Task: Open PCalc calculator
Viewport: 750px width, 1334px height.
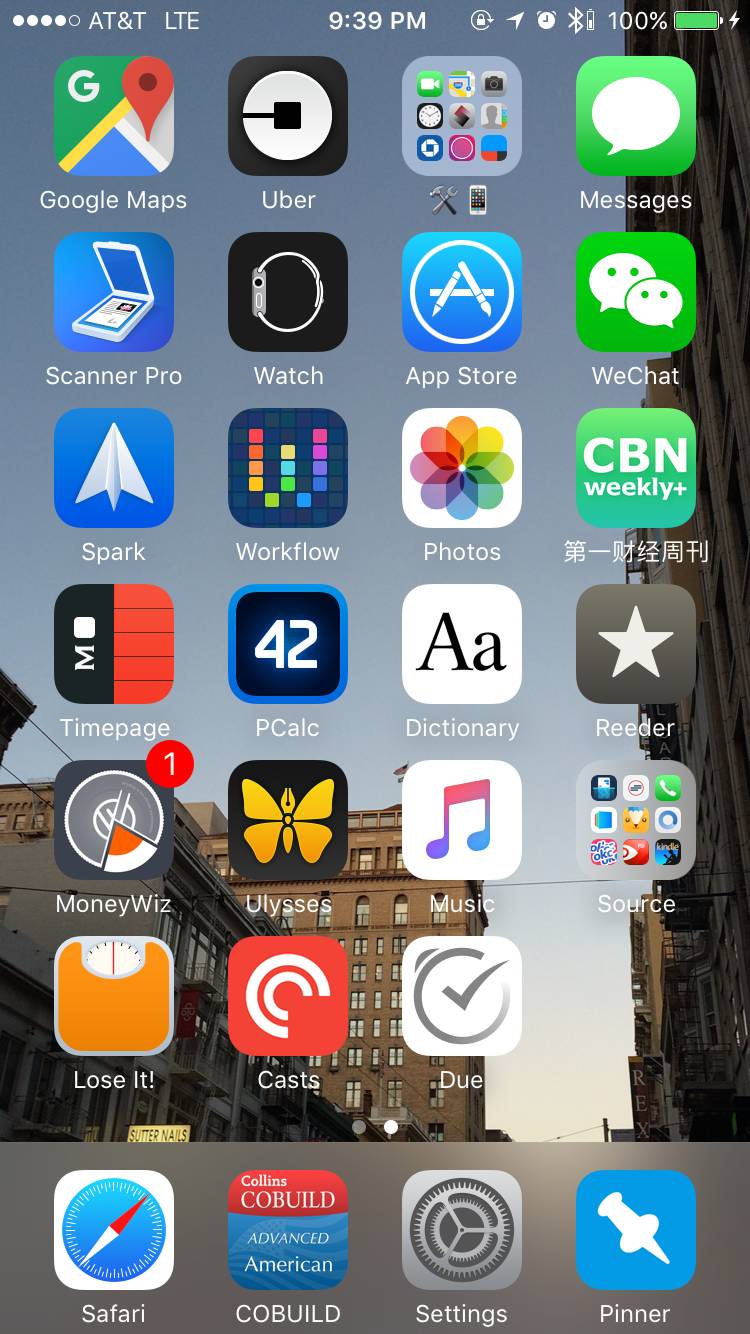Action: [x=288, y=644]
